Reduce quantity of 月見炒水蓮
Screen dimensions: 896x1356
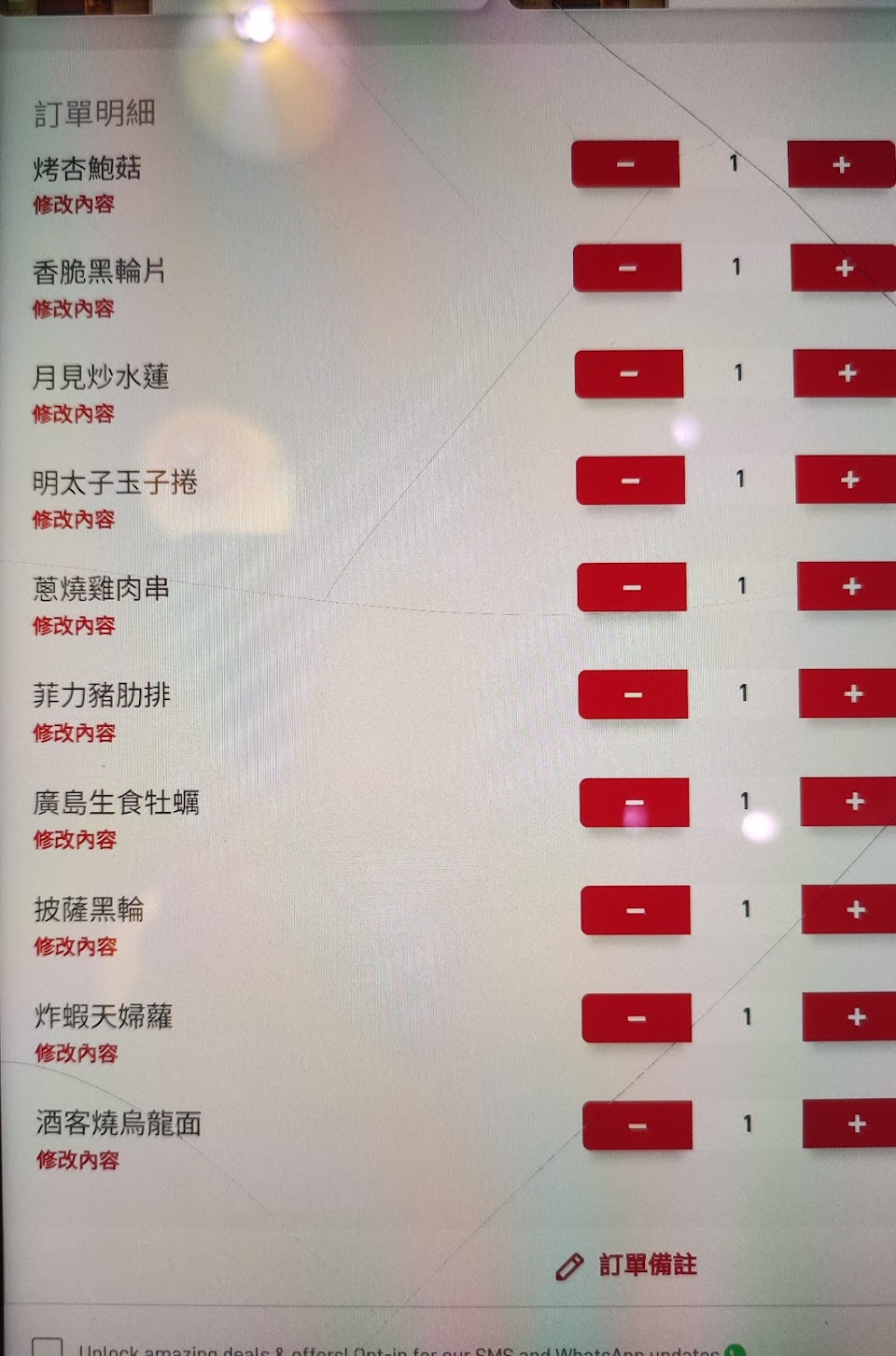pyautogui.click(x=629, y=373)
